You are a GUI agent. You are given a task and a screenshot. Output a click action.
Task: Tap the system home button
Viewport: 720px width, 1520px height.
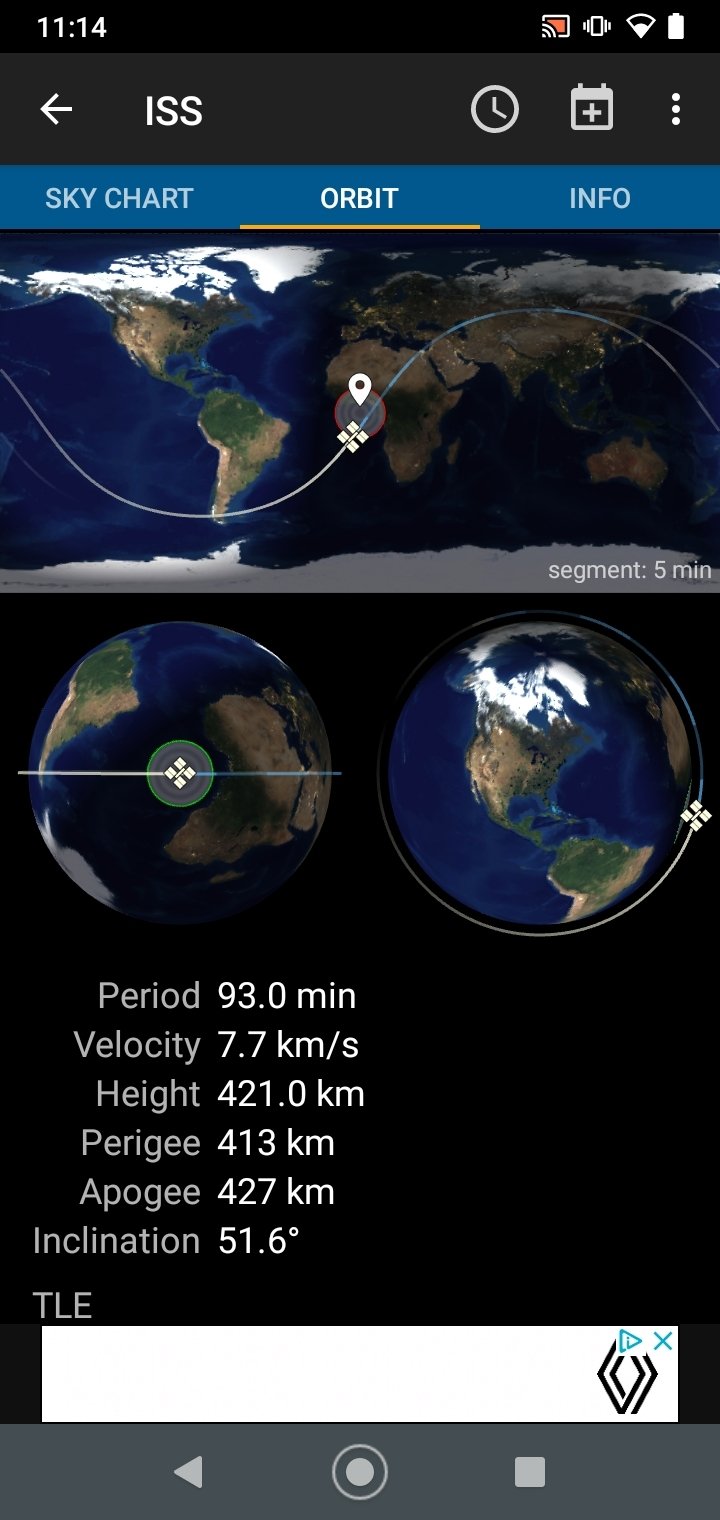click(x=360, y=1472)
